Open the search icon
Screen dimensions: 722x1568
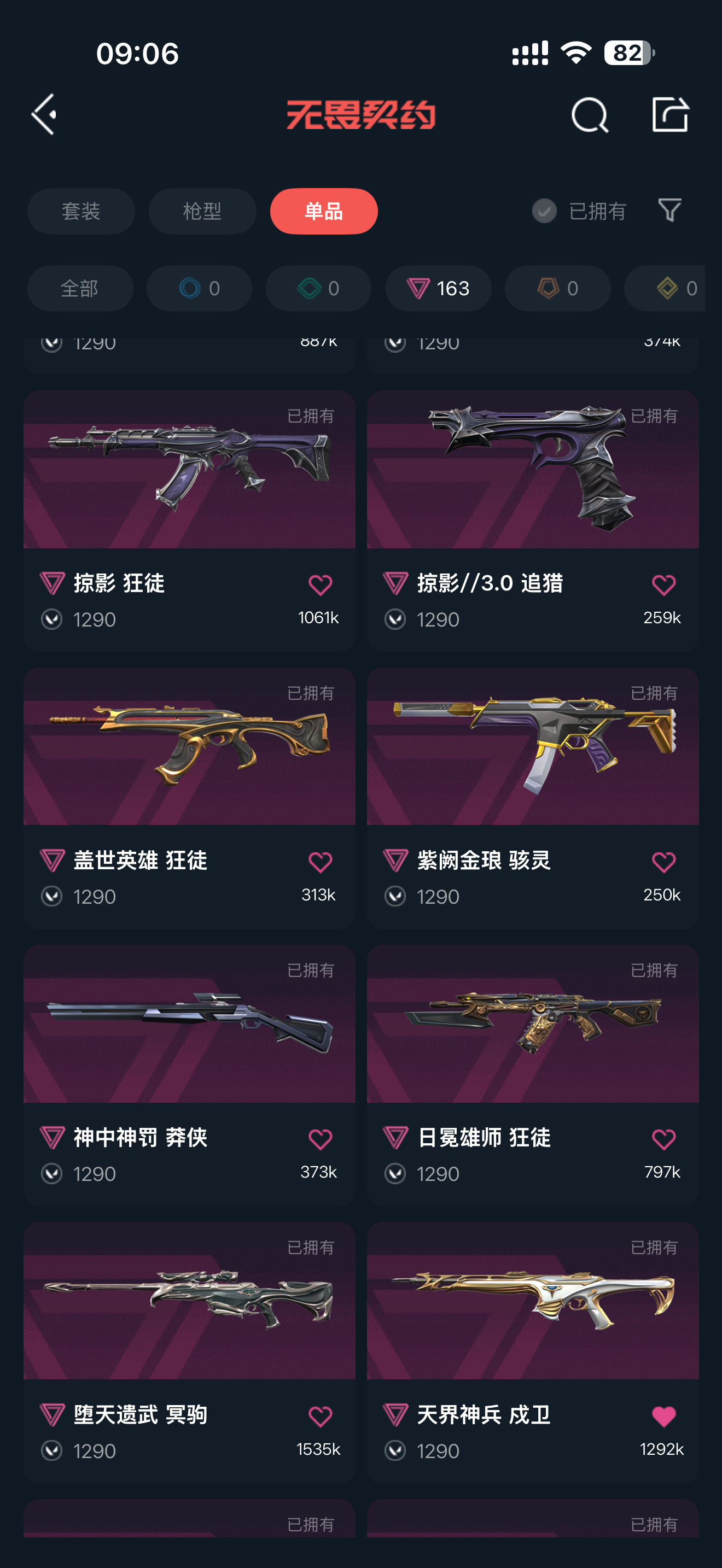tap(589, 114)
